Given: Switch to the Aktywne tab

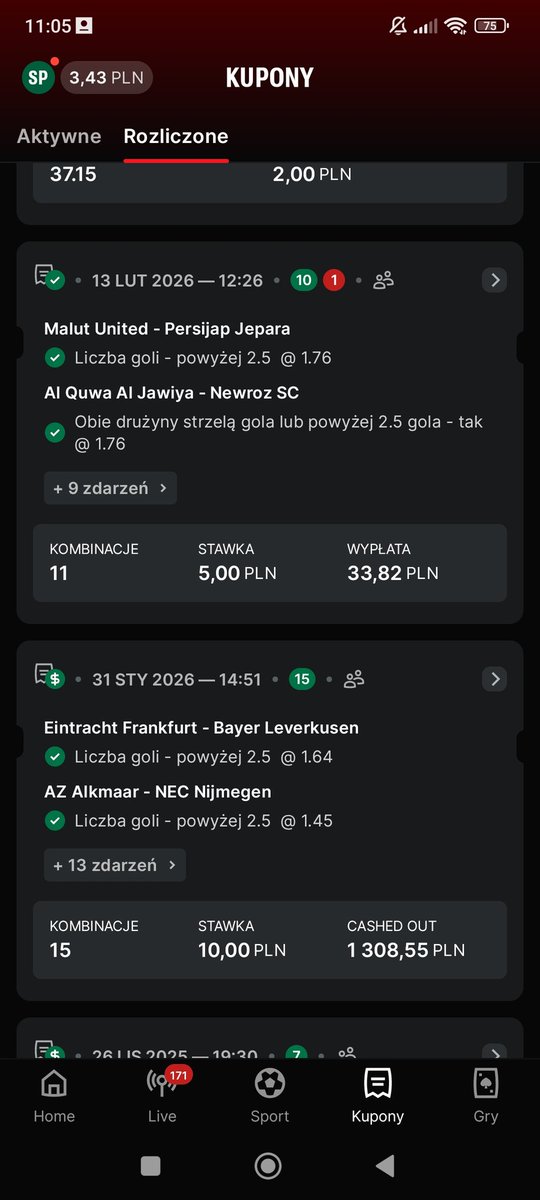Looking at the screenshot, I should click(59, 136).
